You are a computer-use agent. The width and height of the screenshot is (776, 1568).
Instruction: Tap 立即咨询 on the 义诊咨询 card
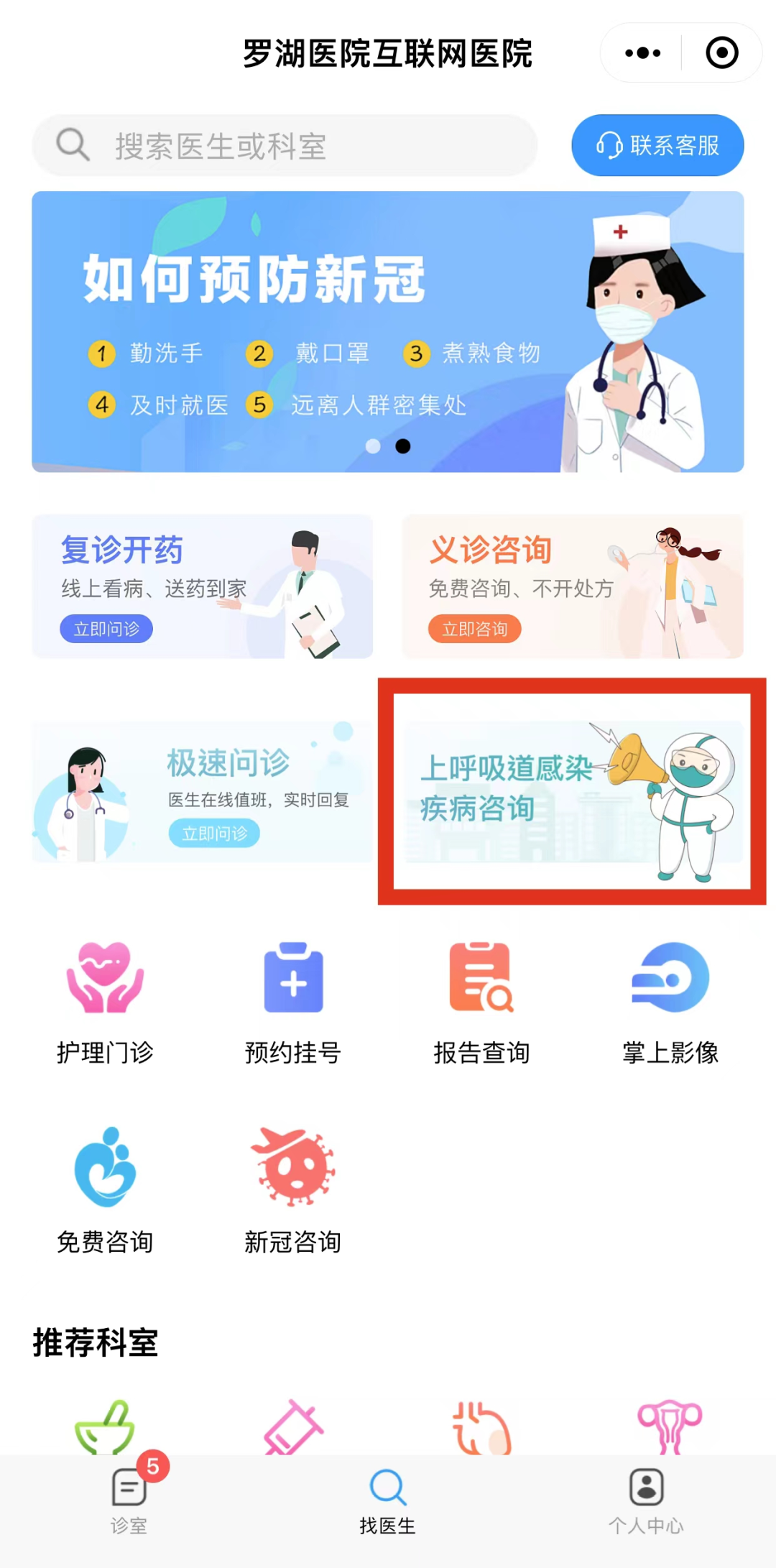tap(474, 629)
